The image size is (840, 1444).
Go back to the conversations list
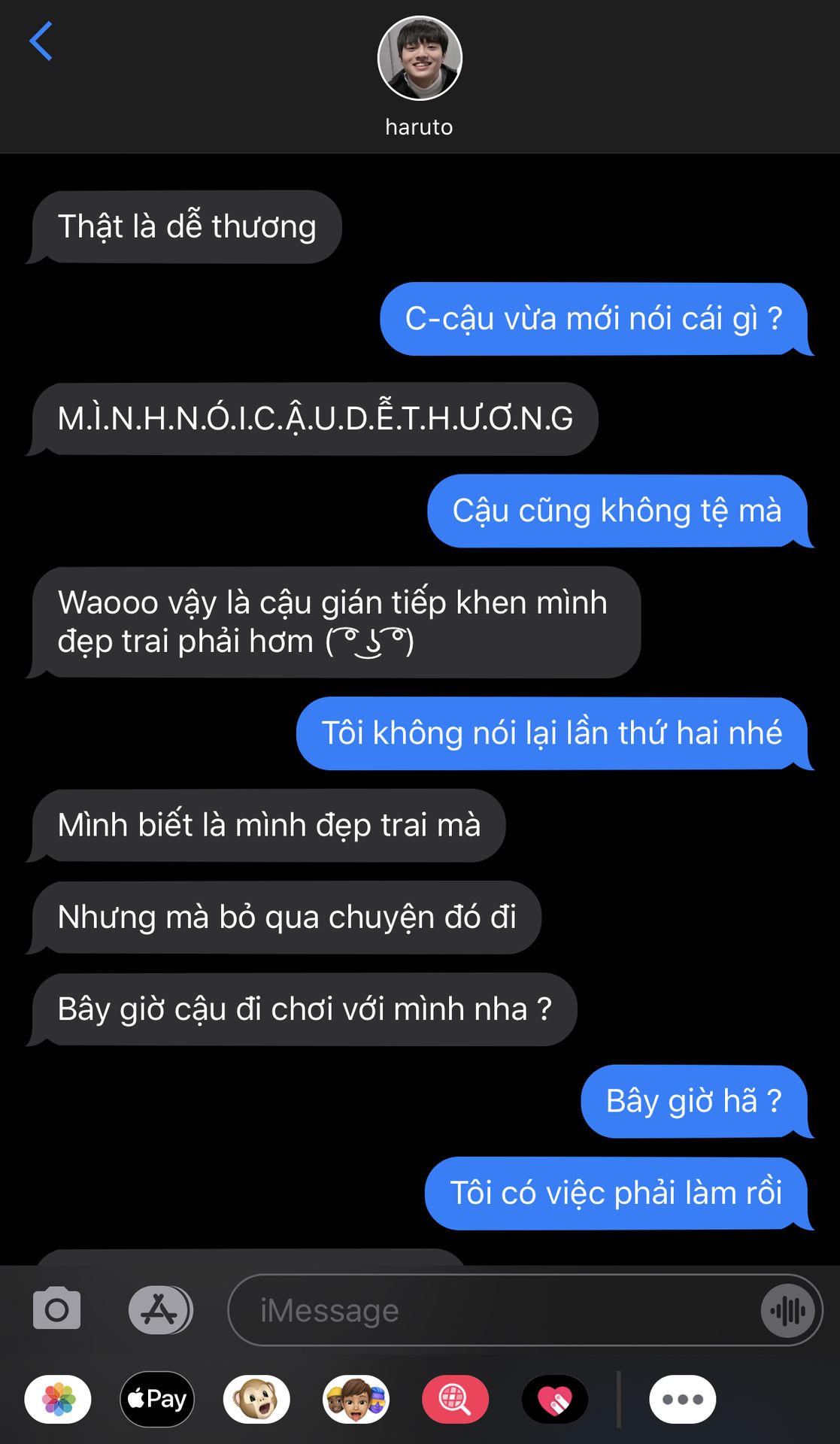(41, 41)
